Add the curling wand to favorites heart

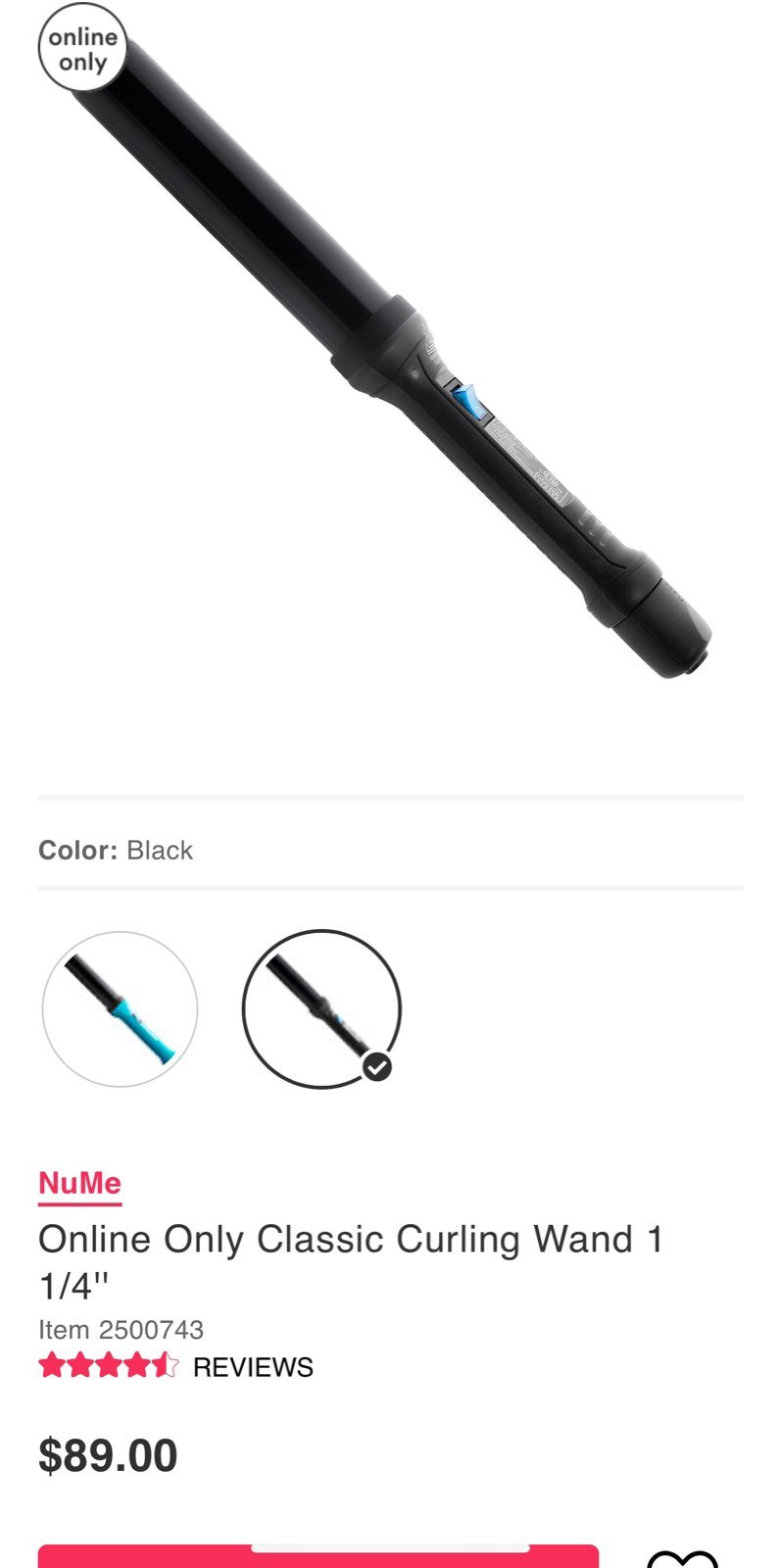(683, 1558)
